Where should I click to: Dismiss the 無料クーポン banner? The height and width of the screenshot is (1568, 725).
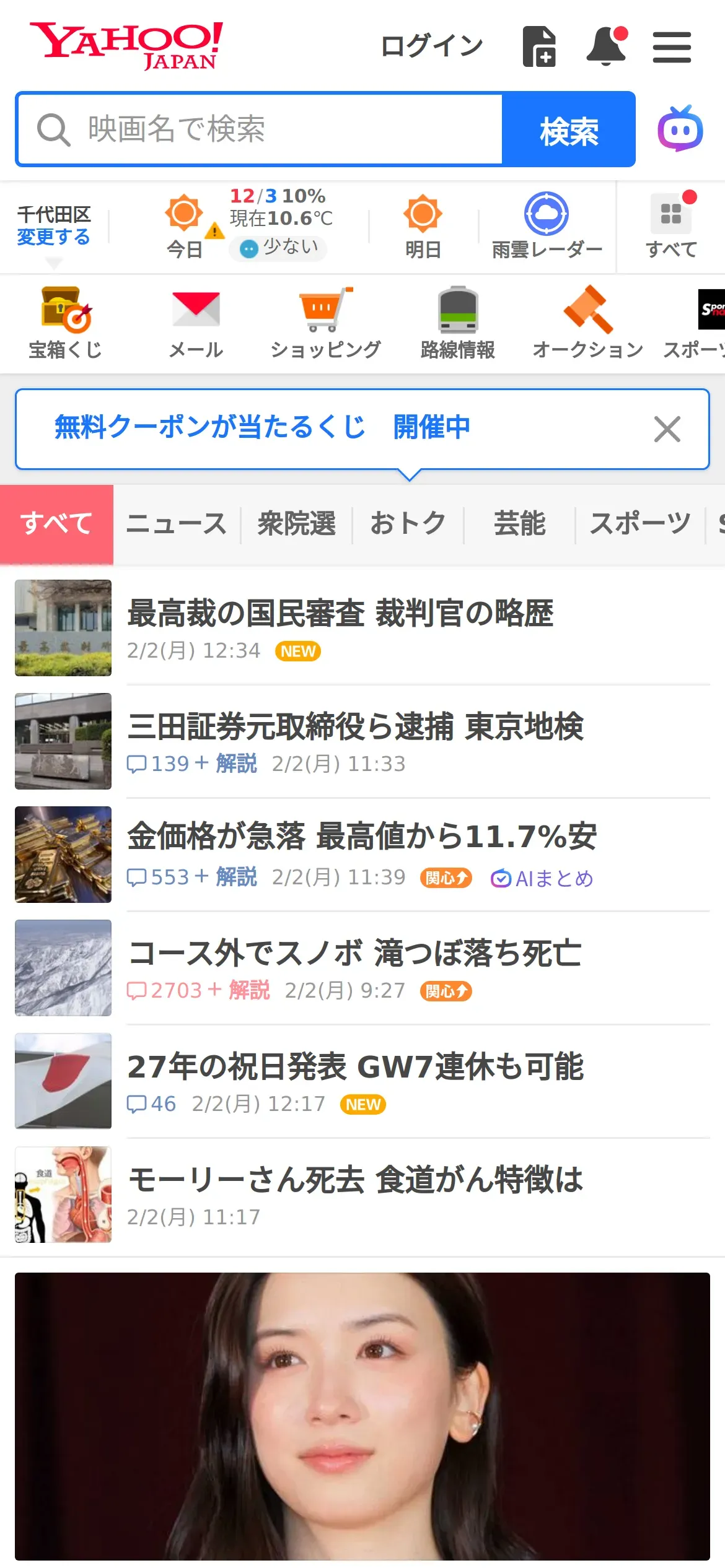(x=667, y=429)
